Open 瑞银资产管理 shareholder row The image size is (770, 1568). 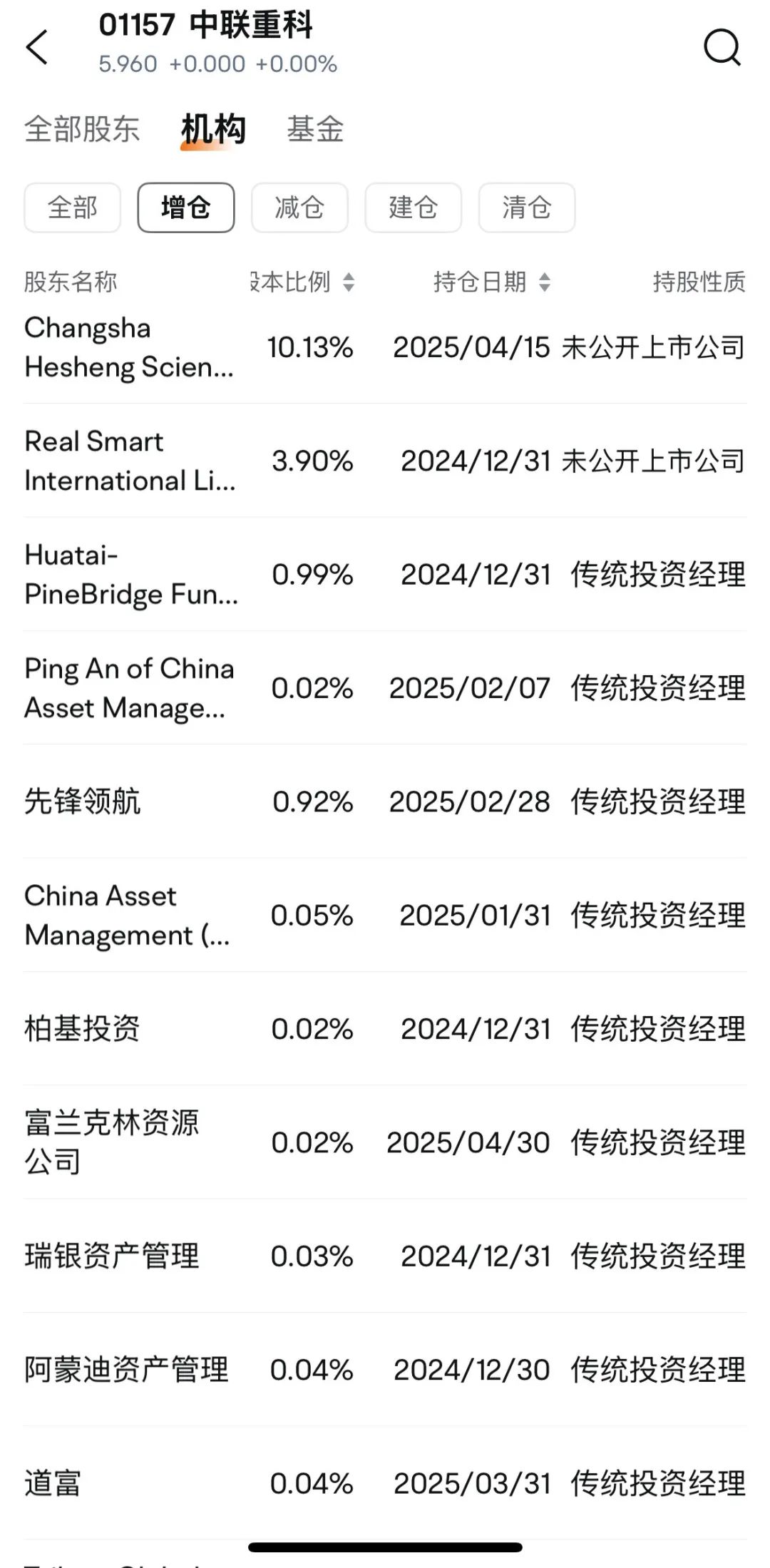click(385, 1256)
